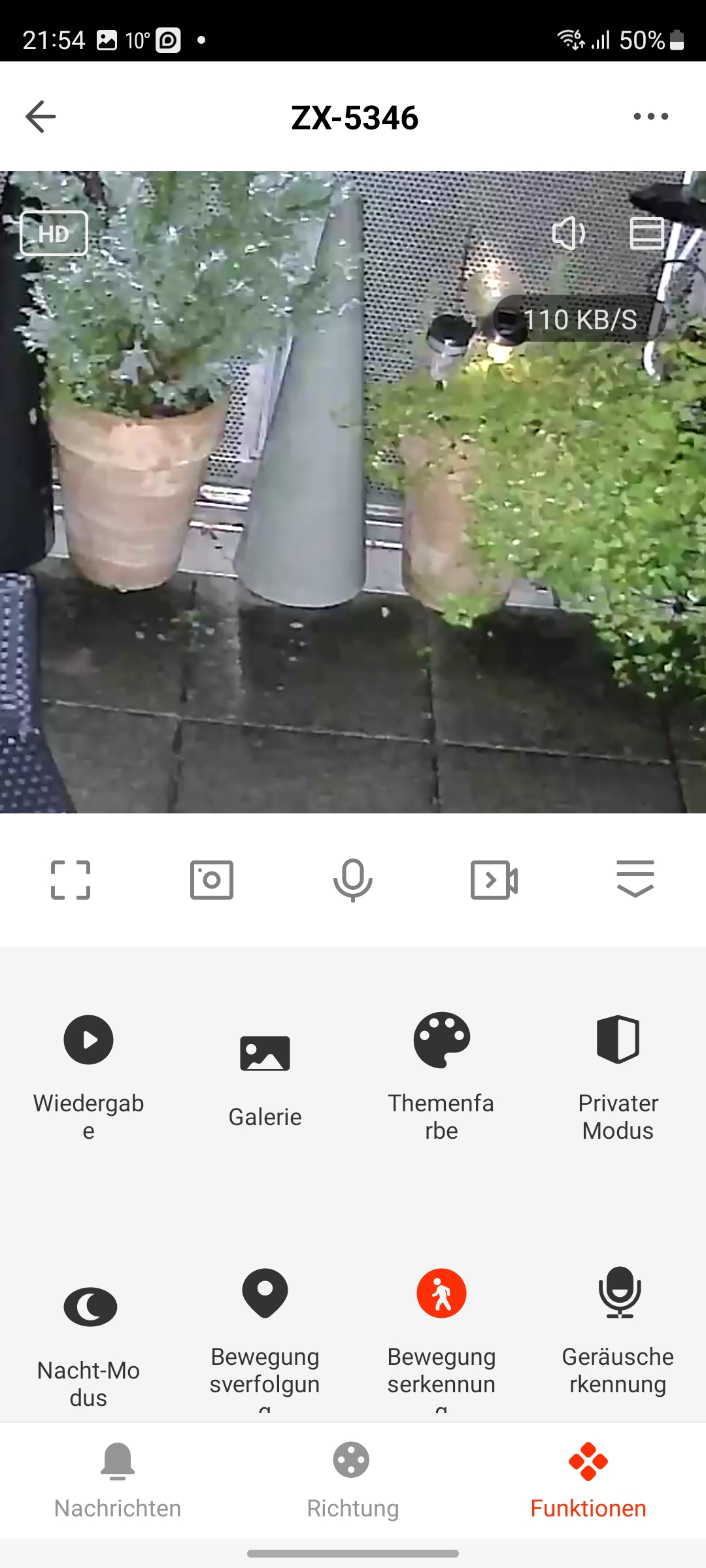
Task: Toggle the camera sound speaker
Action: [568, 233]
